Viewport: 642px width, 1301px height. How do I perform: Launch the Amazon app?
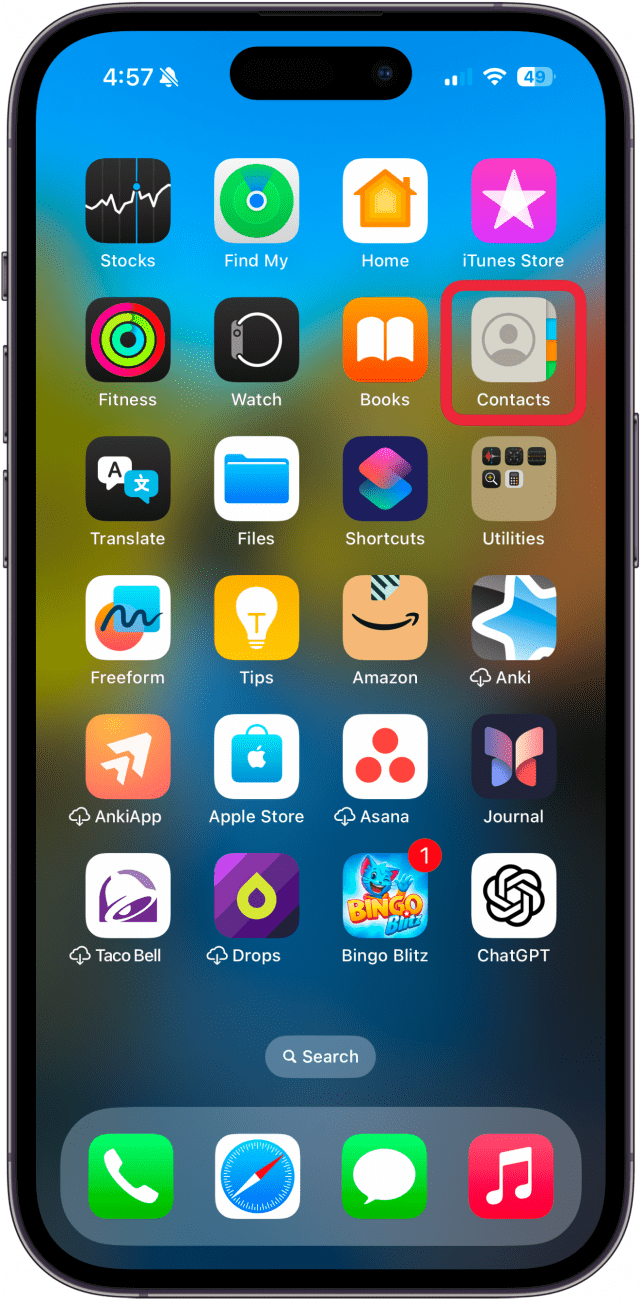coord(385,618)
